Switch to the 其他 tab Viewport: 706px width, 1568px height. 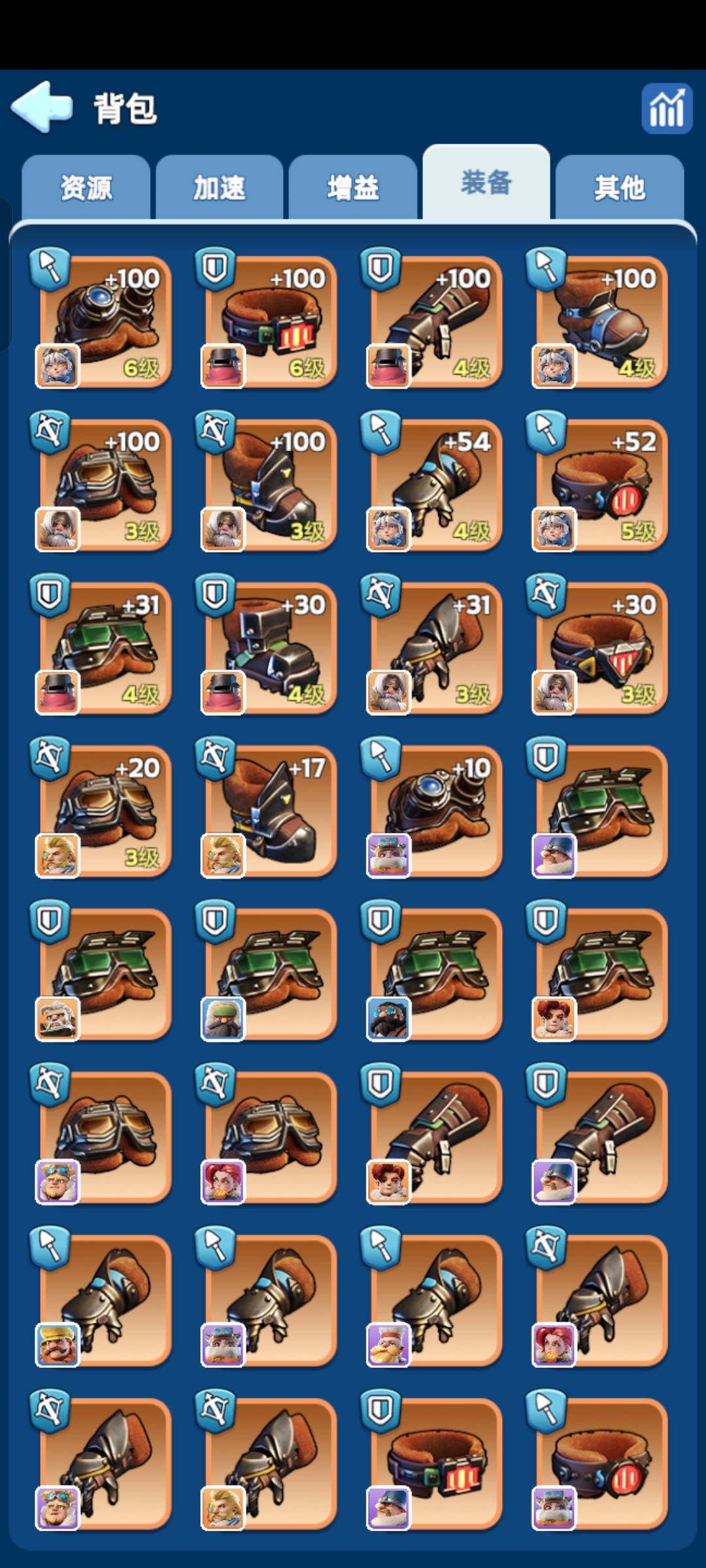[620, 188]
